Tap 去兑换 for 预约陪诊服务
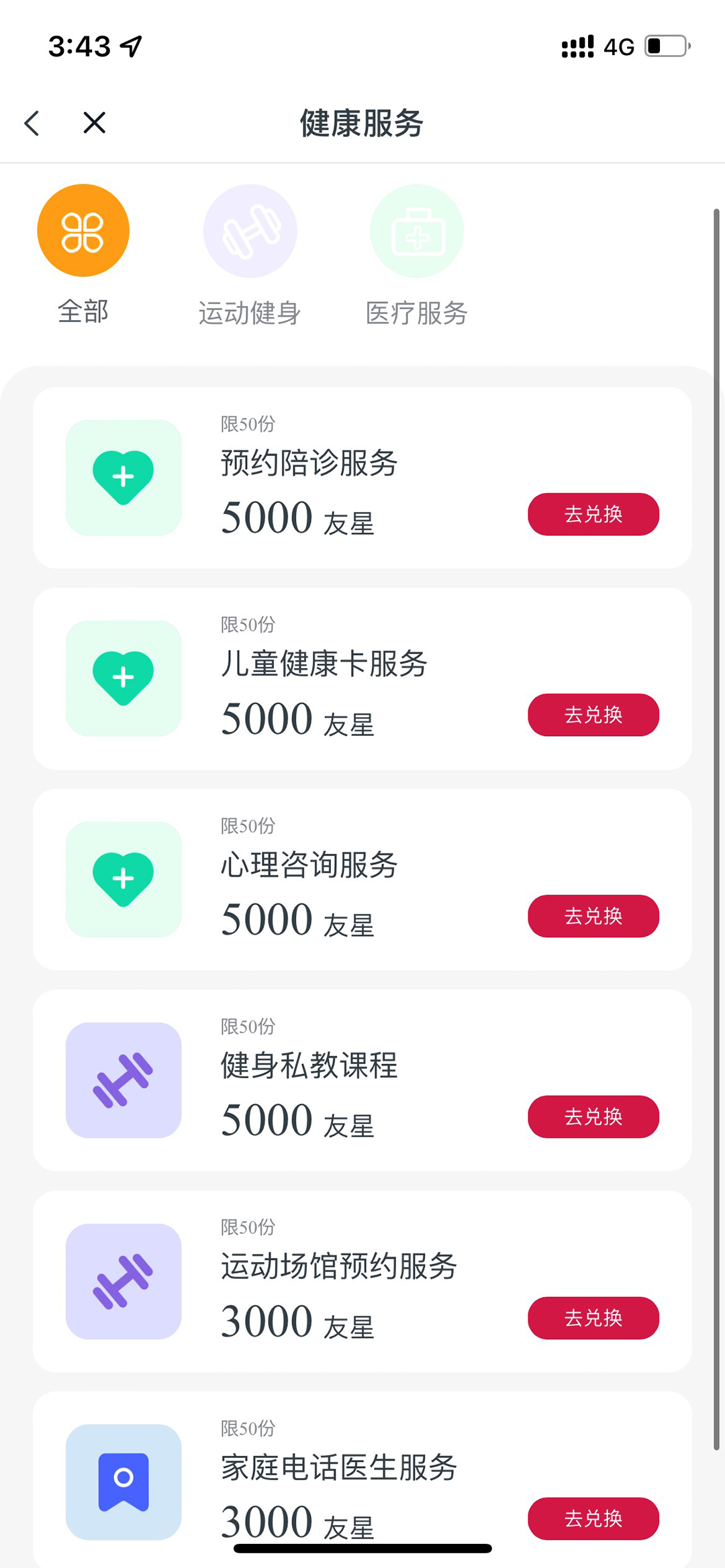Viewport: 725px width, 1568px height. [x=593, y=514]
